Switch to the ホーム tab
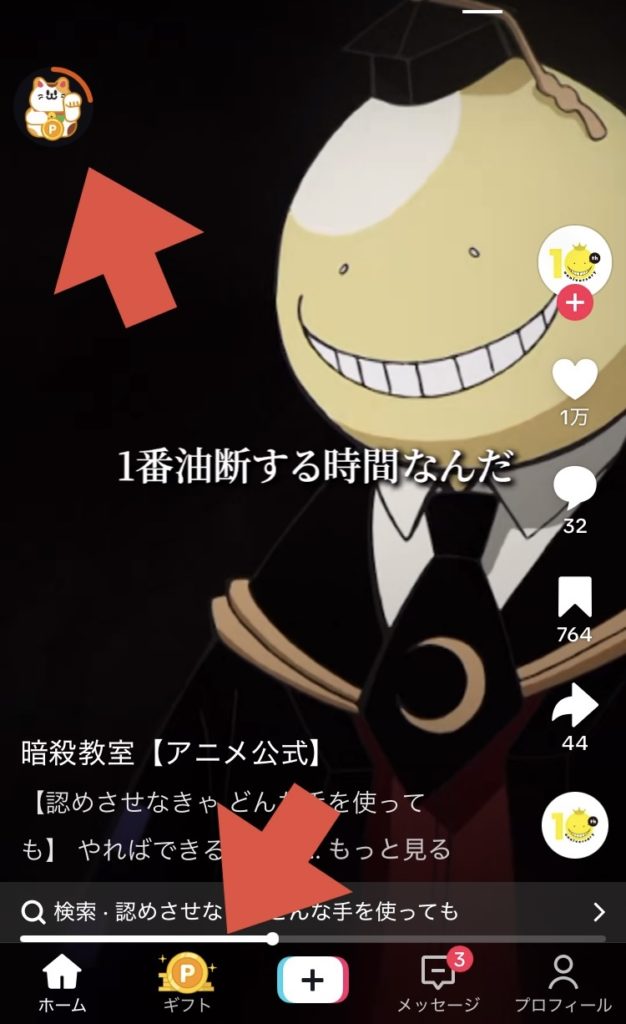 [x=62, y=982]
